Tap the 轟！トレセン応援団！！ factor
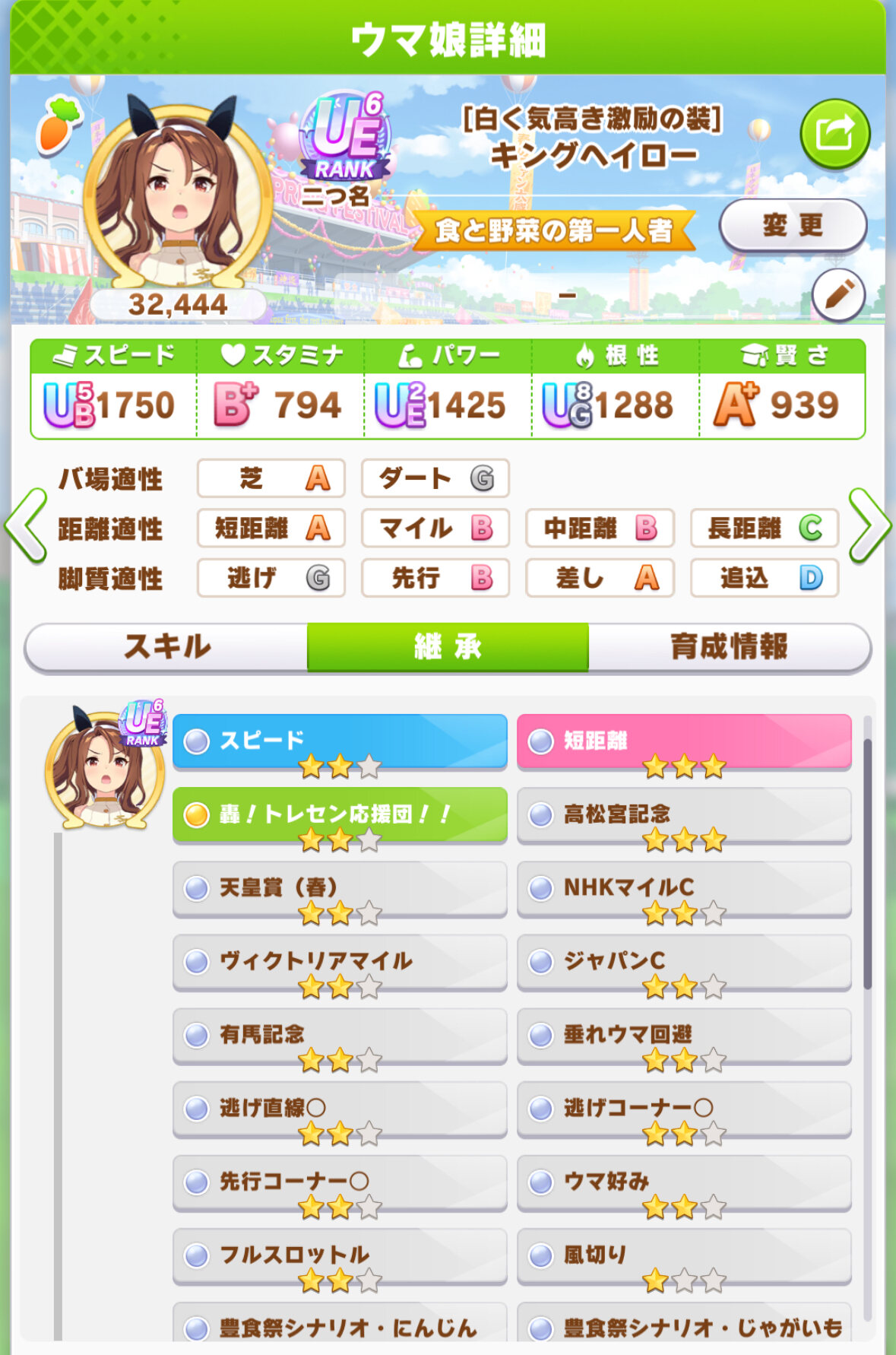896x1355 pixels. [340, 815]
